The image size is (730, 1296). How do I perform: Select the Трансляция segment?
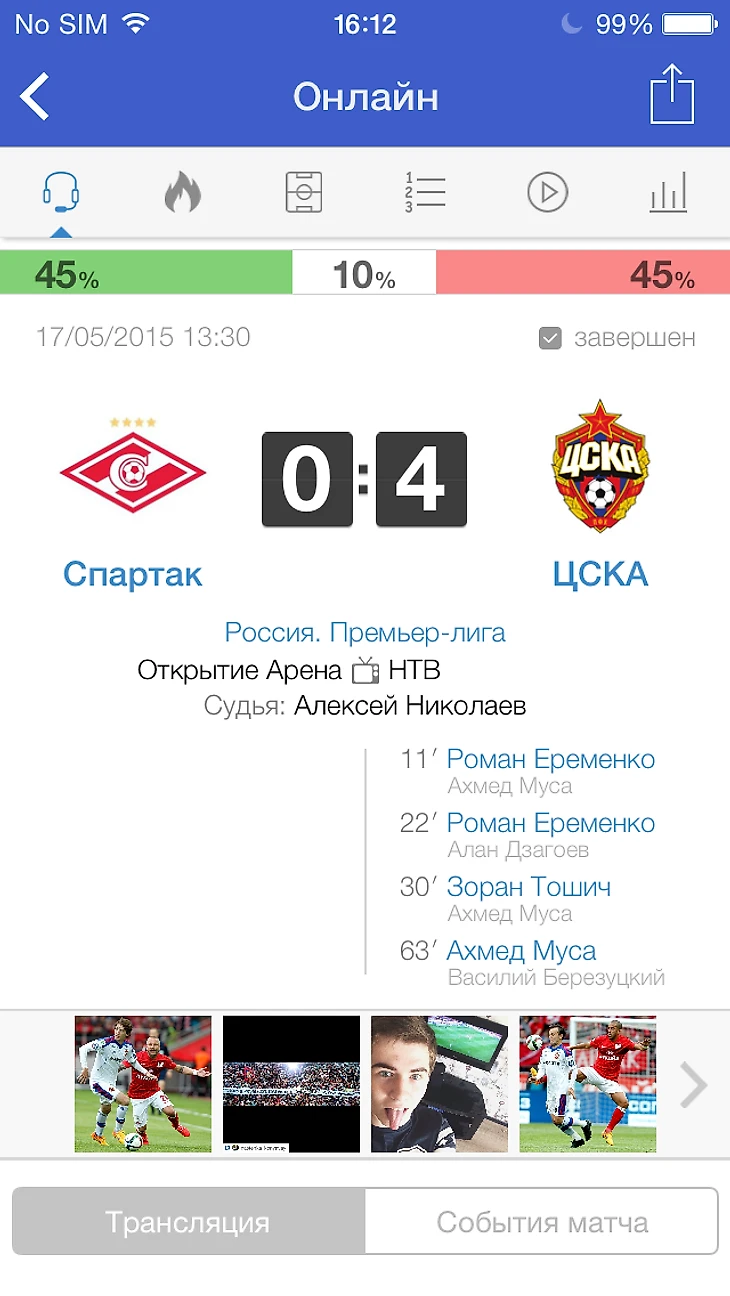[x=188, y=1222]
